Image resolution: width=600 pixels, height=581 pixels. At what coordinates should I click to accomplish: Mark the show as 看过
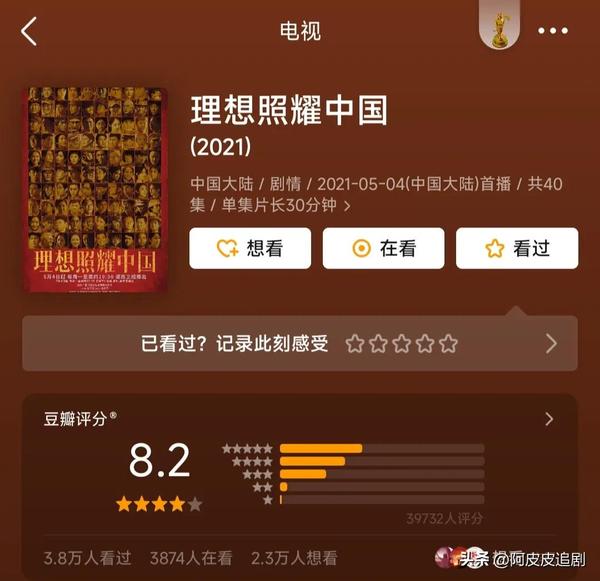[517, 249]
